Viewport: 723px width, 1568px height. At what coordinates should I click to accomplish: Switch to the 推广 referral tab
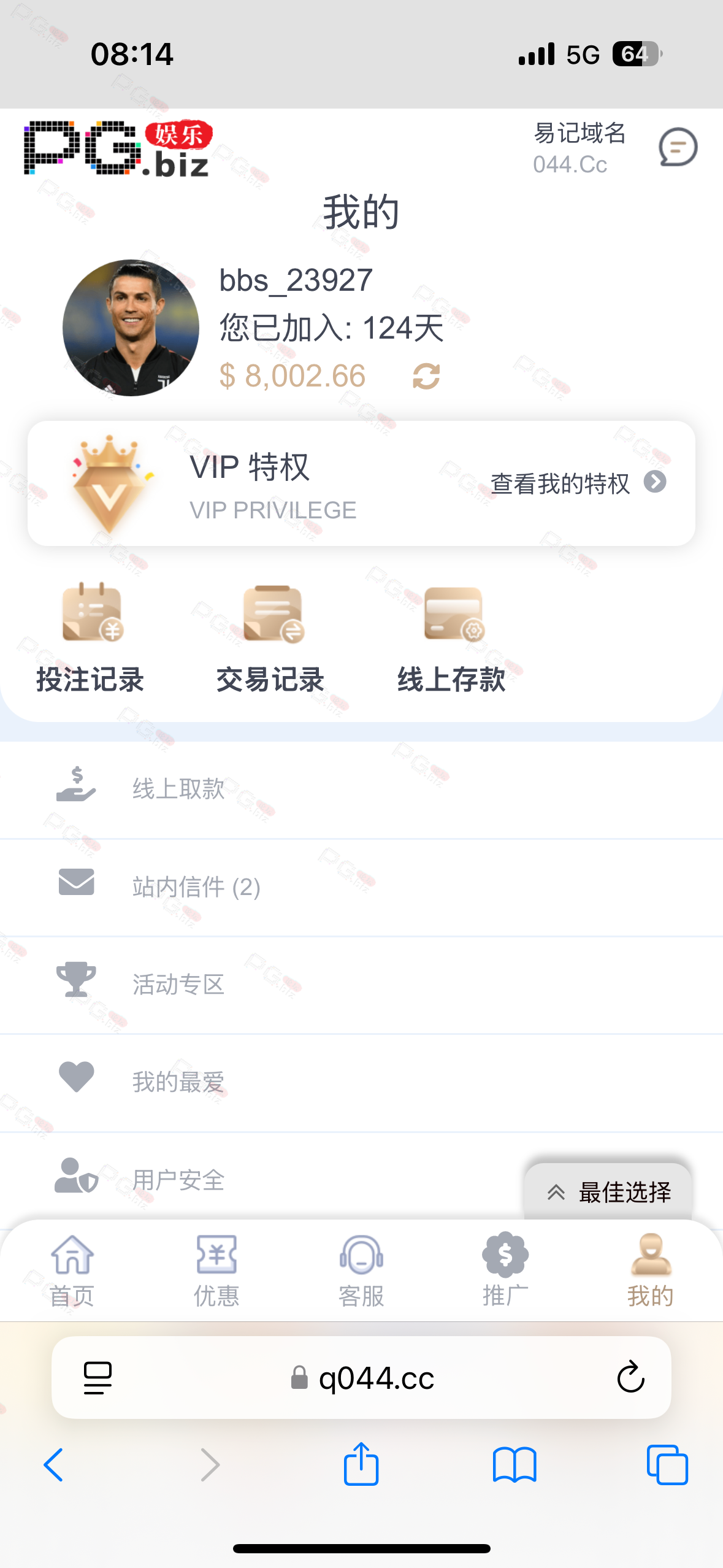[x=505, y=1271]
